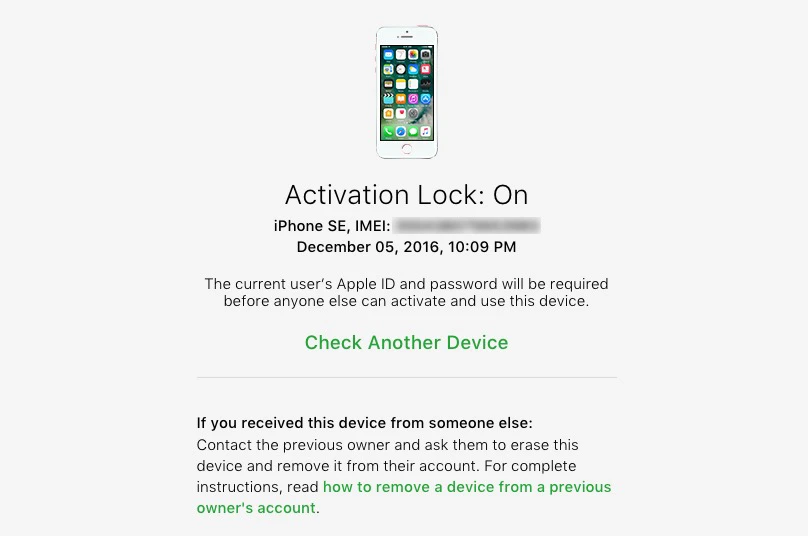The width and height of the screenshot is (808, 536).
Task: Tap the Check Another Device link
Action: pos(406,343)
